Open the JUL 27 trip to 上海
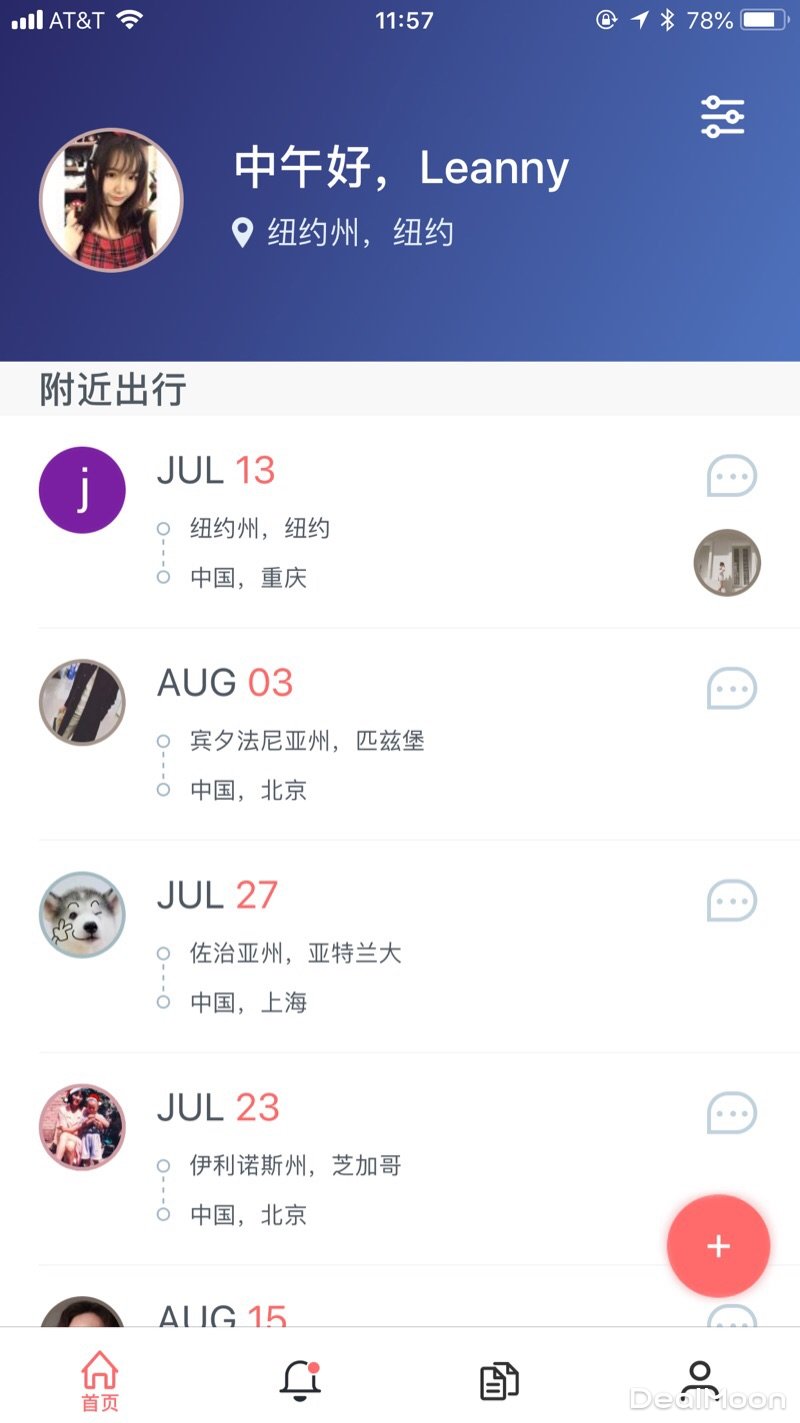This screenshot has width=800, height=1423. (400, 948)
